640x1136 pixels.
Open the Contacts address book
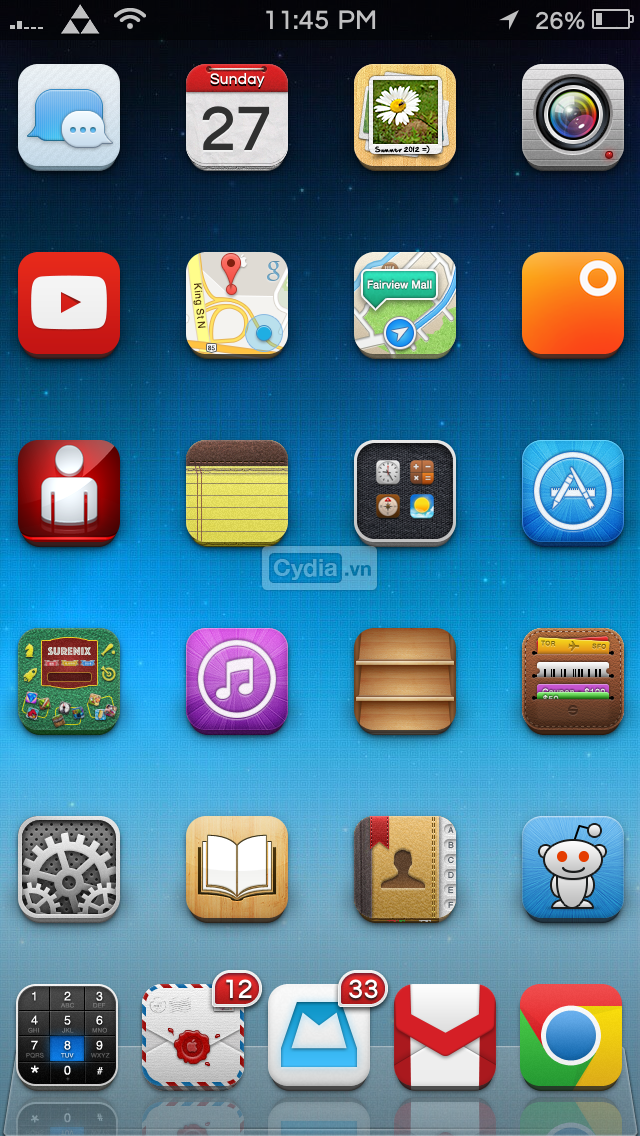pyautogui.click(x=405, y=867)
